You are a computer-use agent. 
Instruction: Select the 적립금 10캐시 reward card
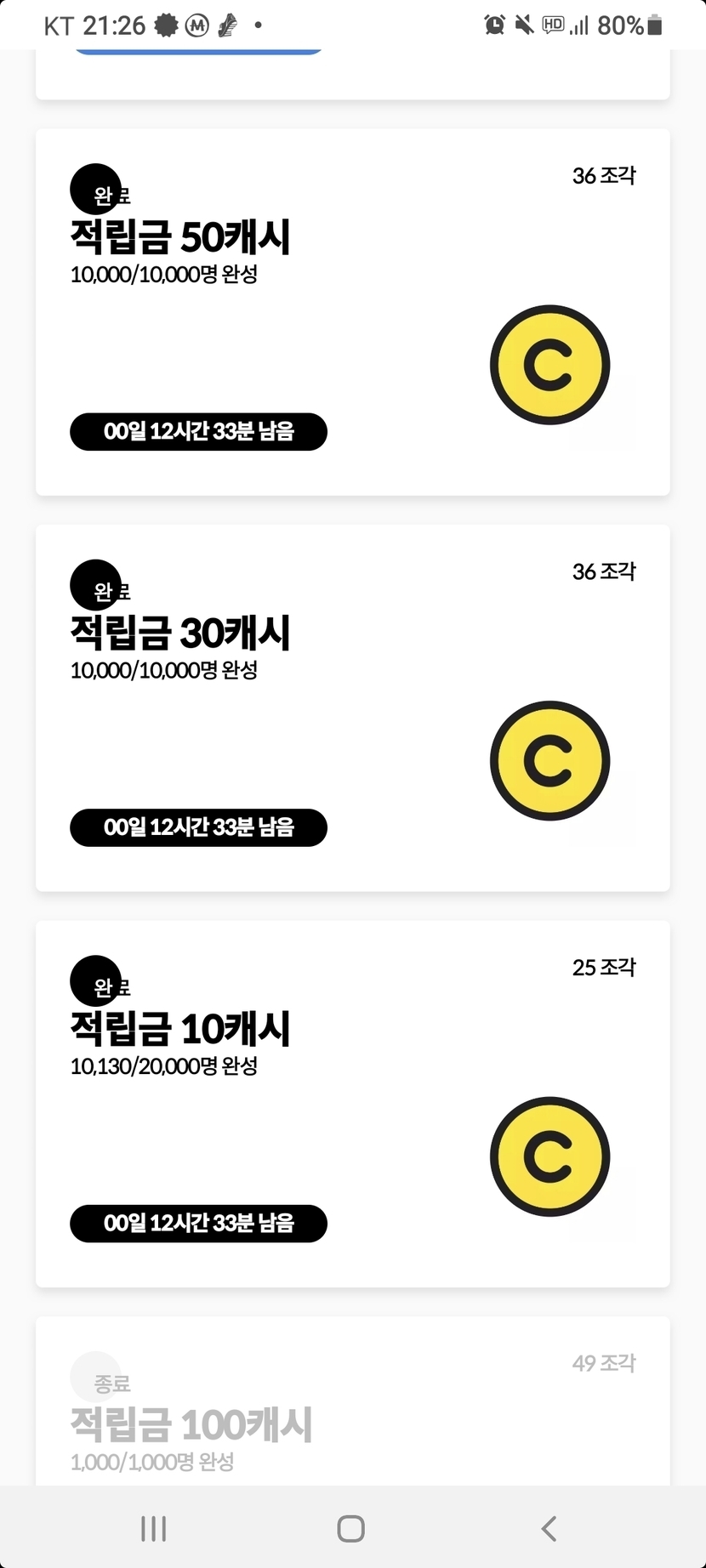(x=352, y=1103)
